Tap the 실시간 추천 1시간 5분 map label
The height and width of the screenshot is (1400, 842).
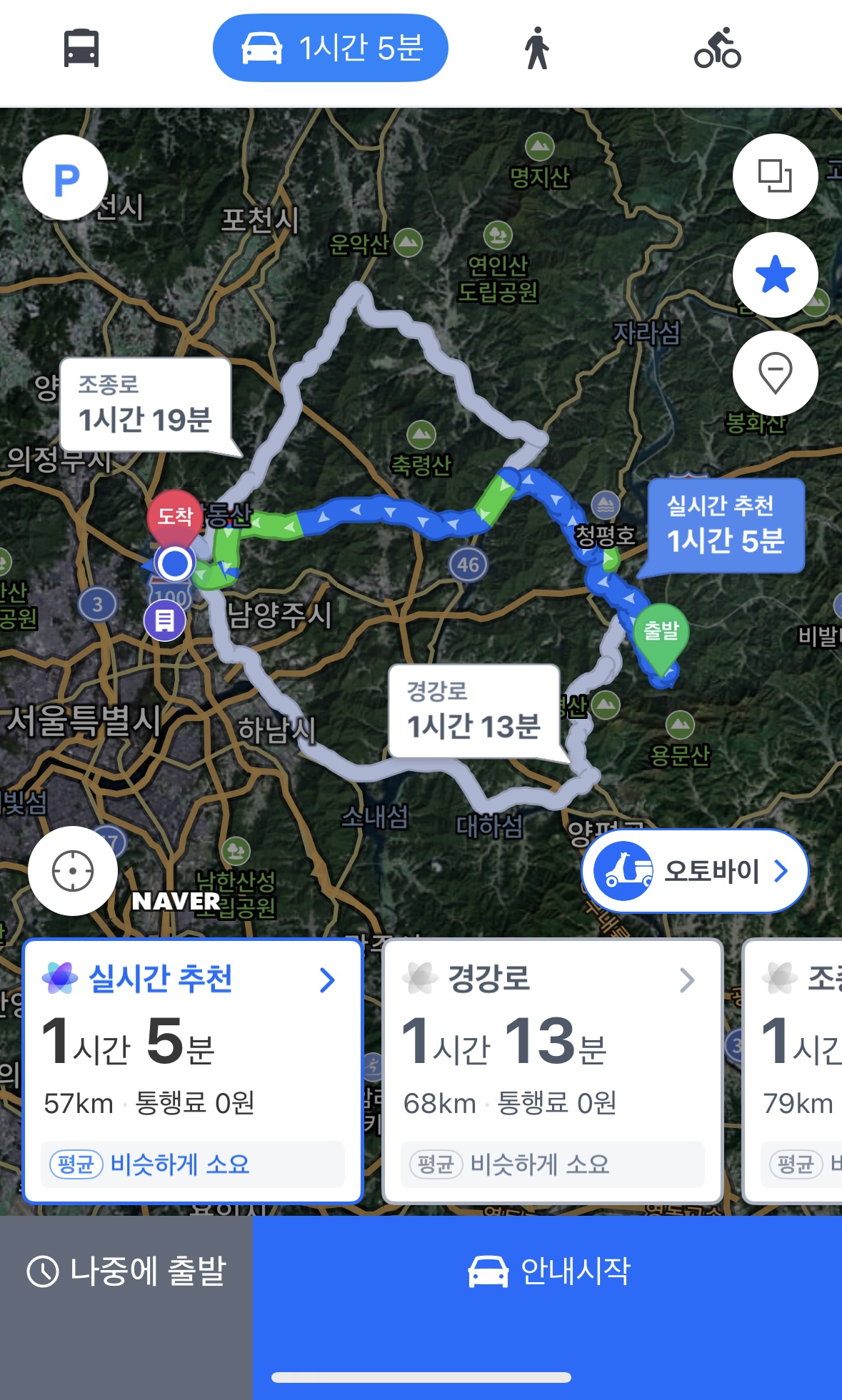(x=725, y=526)
